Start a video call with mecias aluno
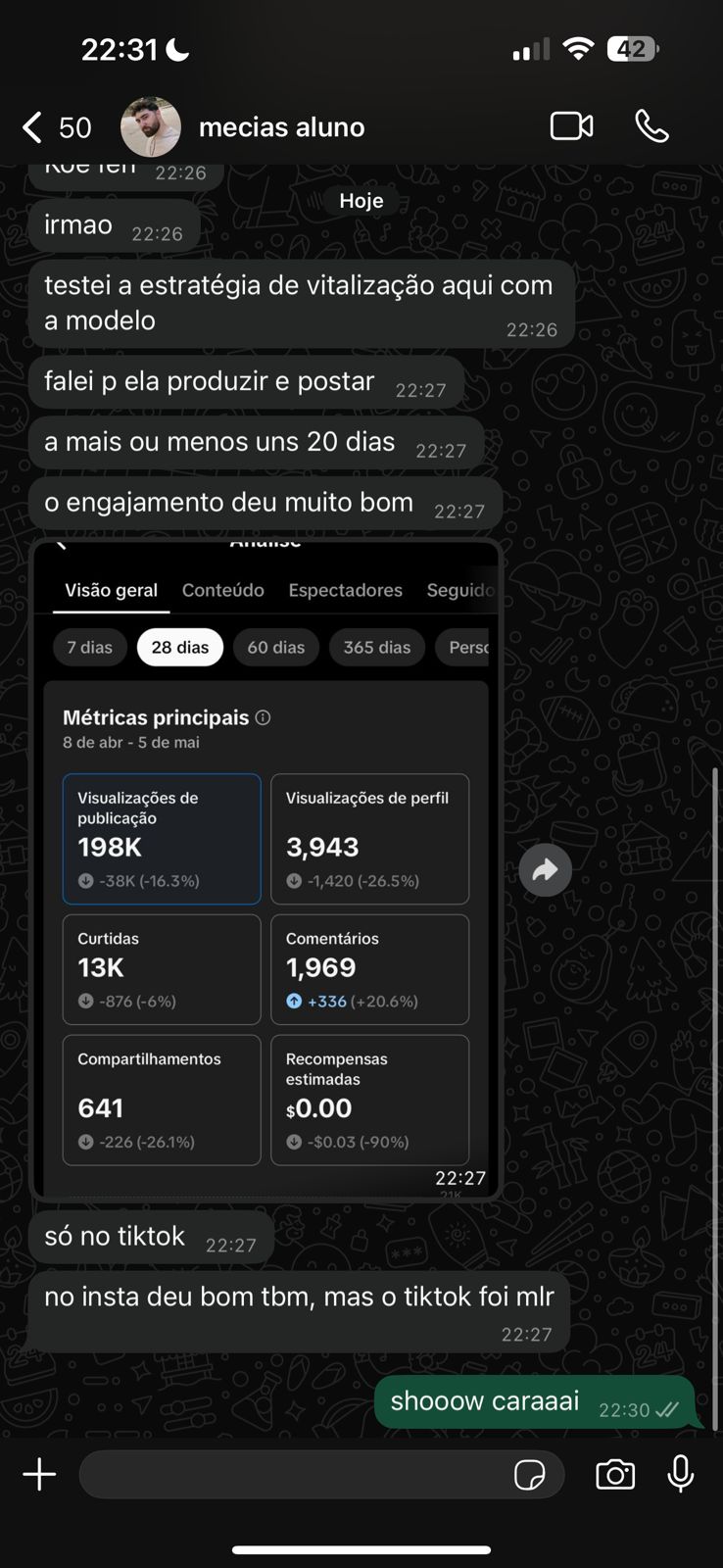The width and height of the screenshot is (723, 1568). click(x=571, y=126)
